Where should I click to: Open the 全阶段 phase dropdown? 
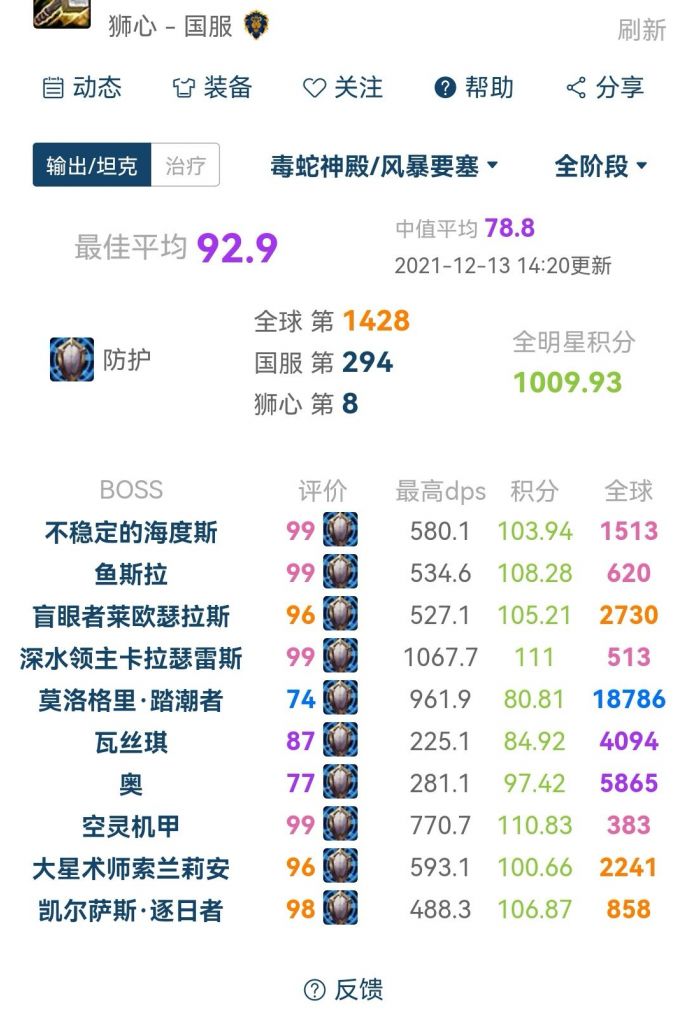coord(601,166)
